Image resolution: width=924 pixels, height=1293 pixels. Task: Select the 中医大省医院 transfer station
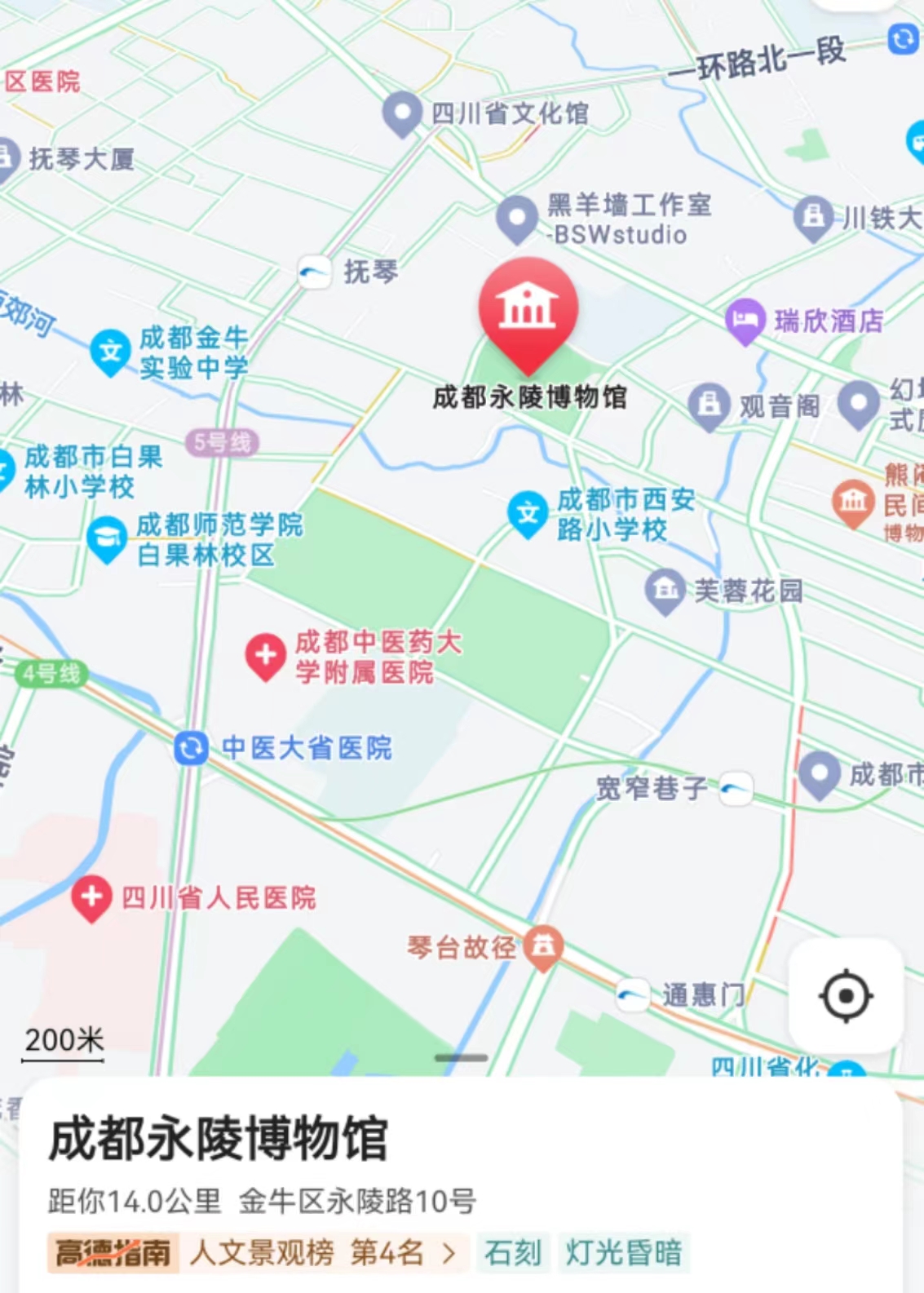pyautogui.click(x=192, y=748)
